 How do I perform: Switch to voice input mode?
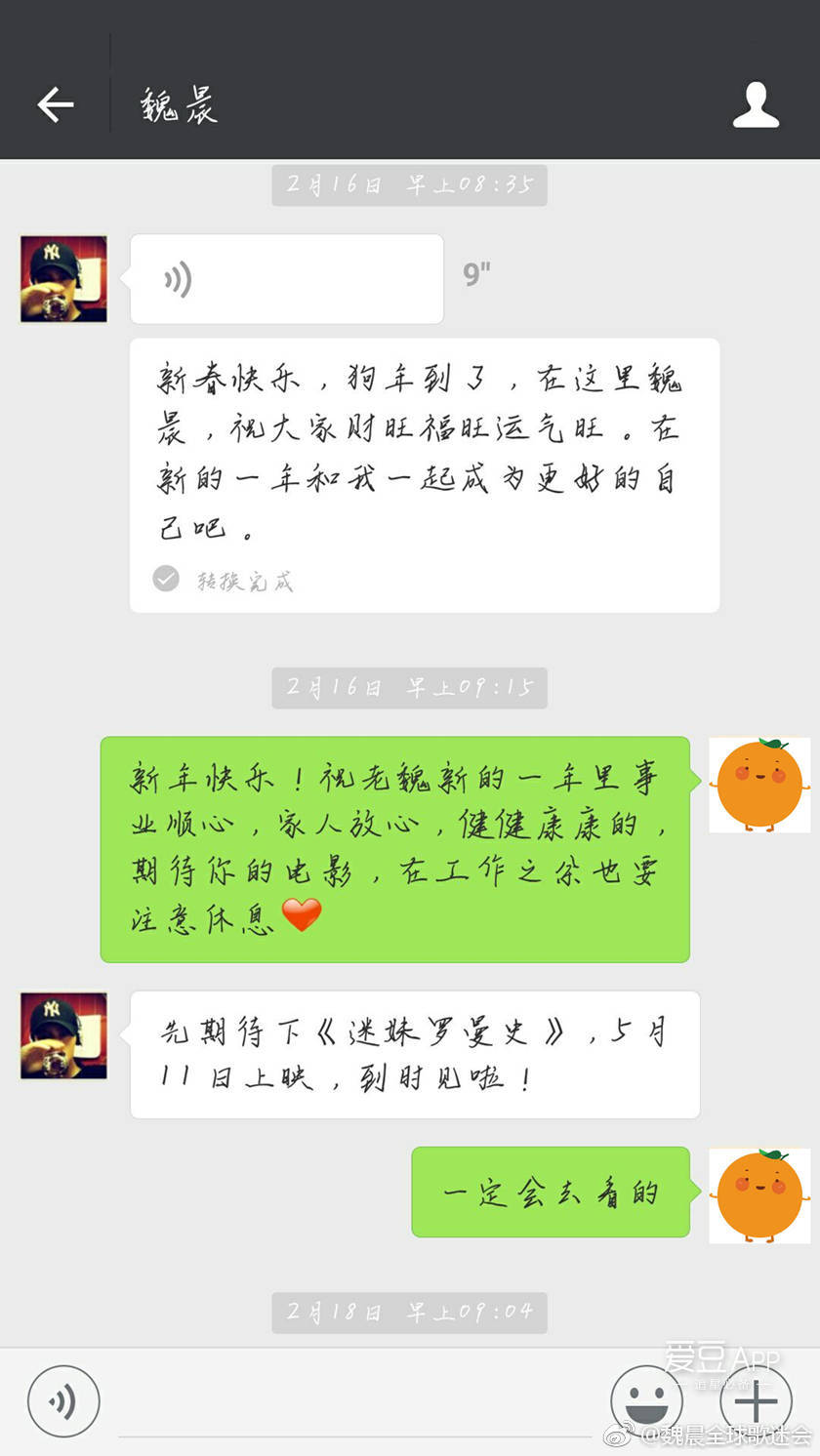click(63, 1401)
